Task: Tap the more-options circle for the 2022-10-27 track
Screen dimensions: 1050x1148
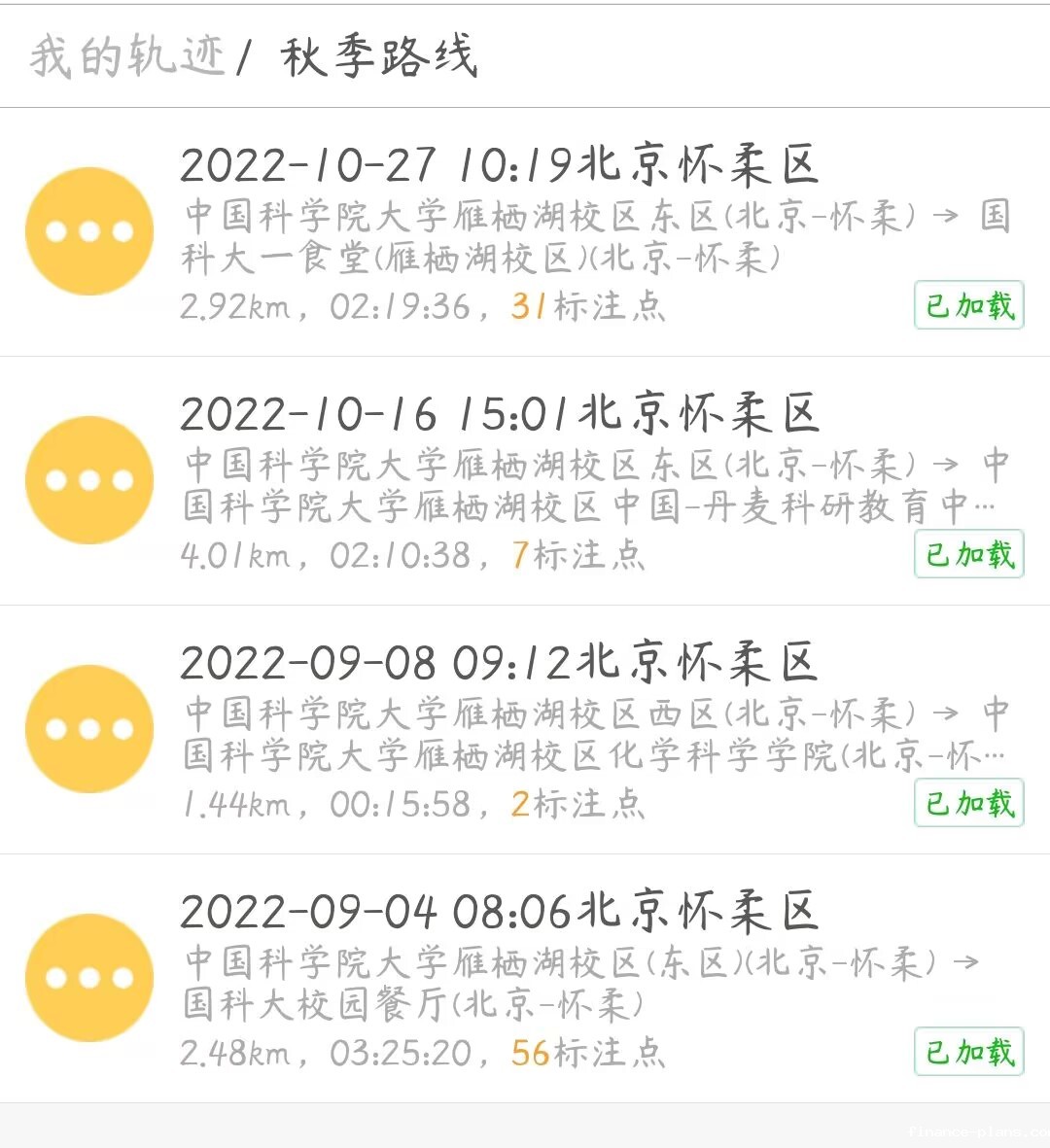Action: (89, 231)
